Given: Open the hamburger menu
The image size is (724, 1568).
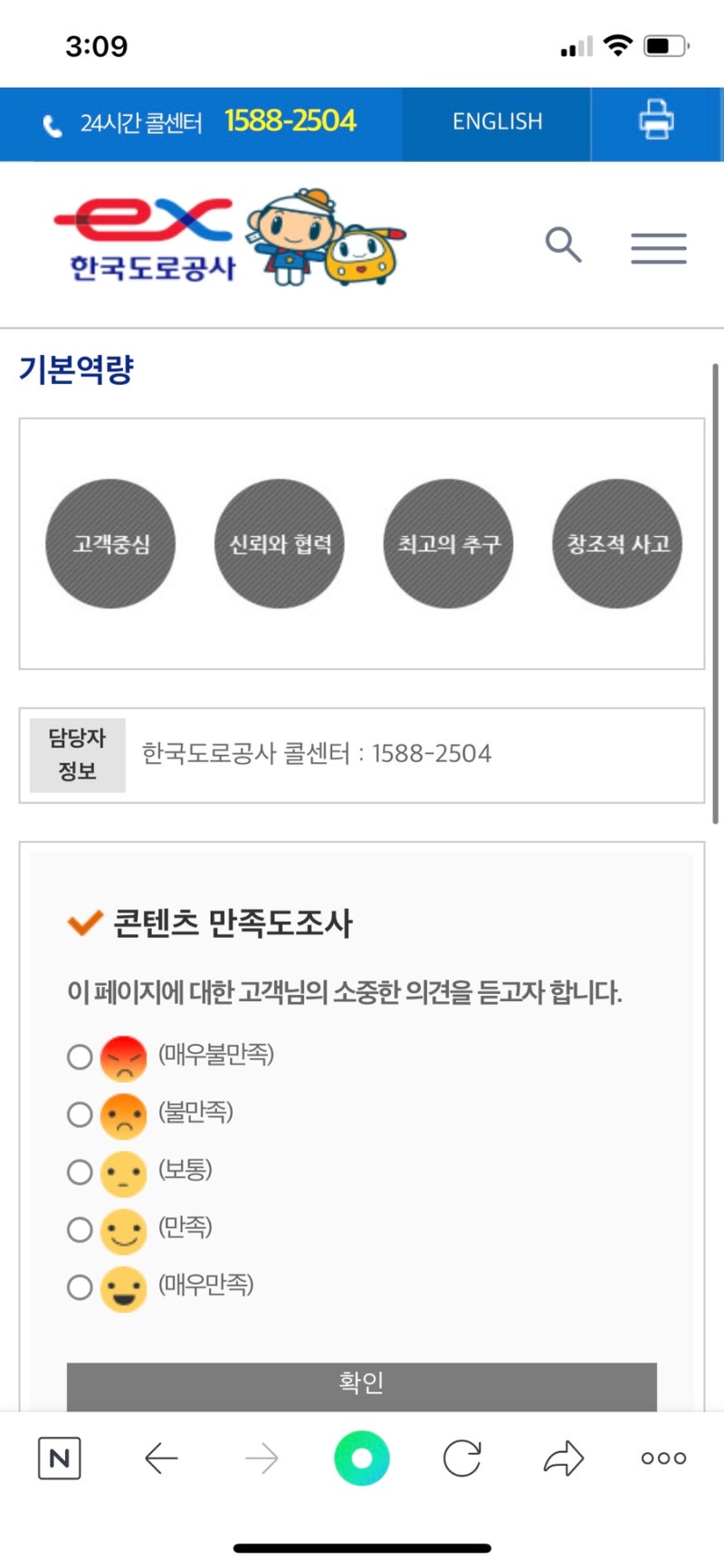Looking at the screenshot, I should pos(659,247).
